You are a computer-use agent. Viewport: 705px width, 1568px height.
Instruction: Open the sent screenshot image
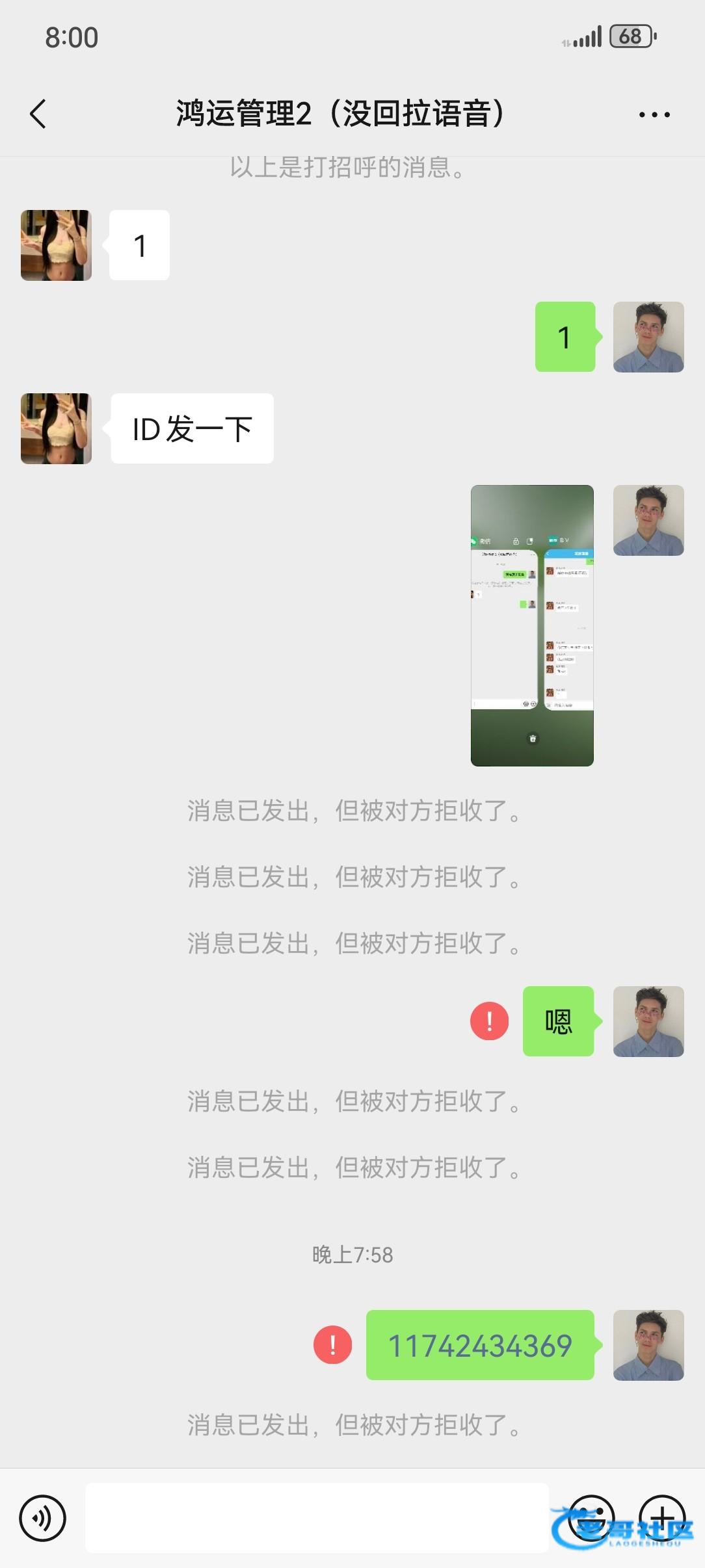532,625
